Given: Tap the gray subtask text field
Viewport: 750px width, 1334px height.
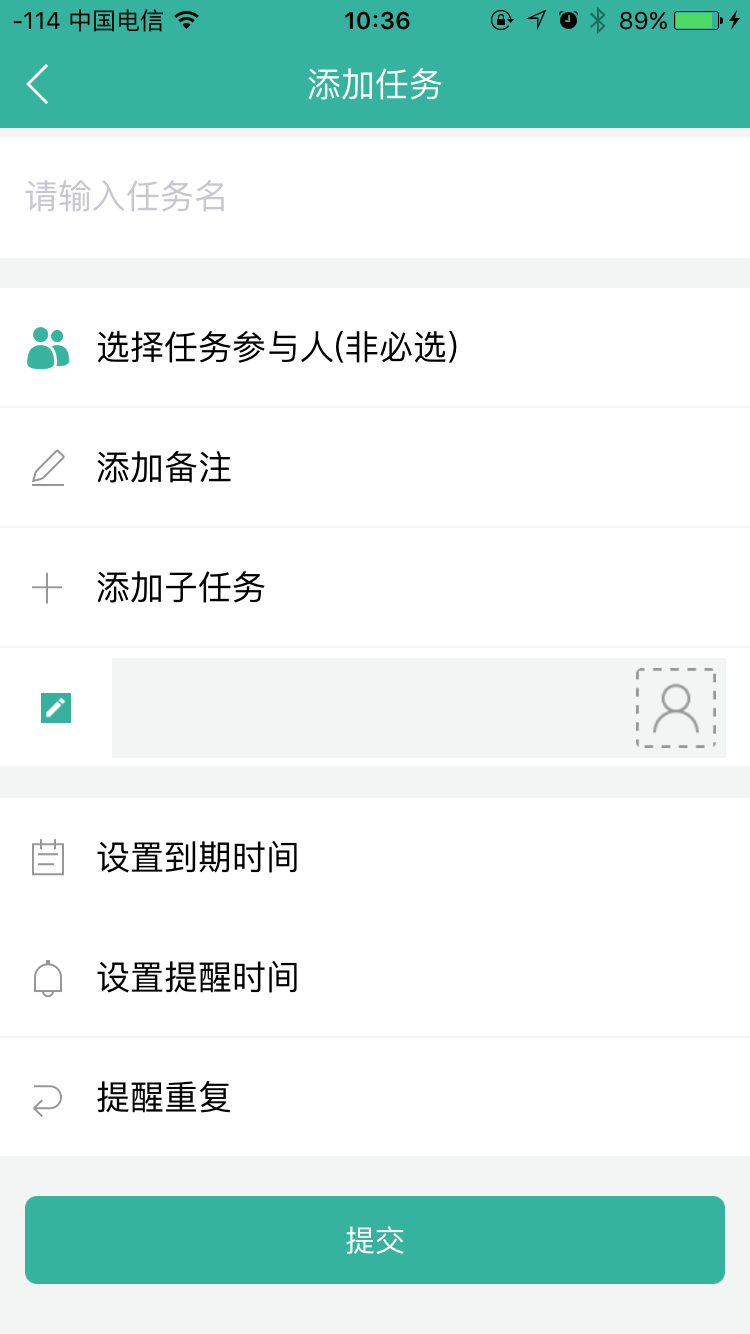Looking at the screenshot, I should tap(372, 708).
